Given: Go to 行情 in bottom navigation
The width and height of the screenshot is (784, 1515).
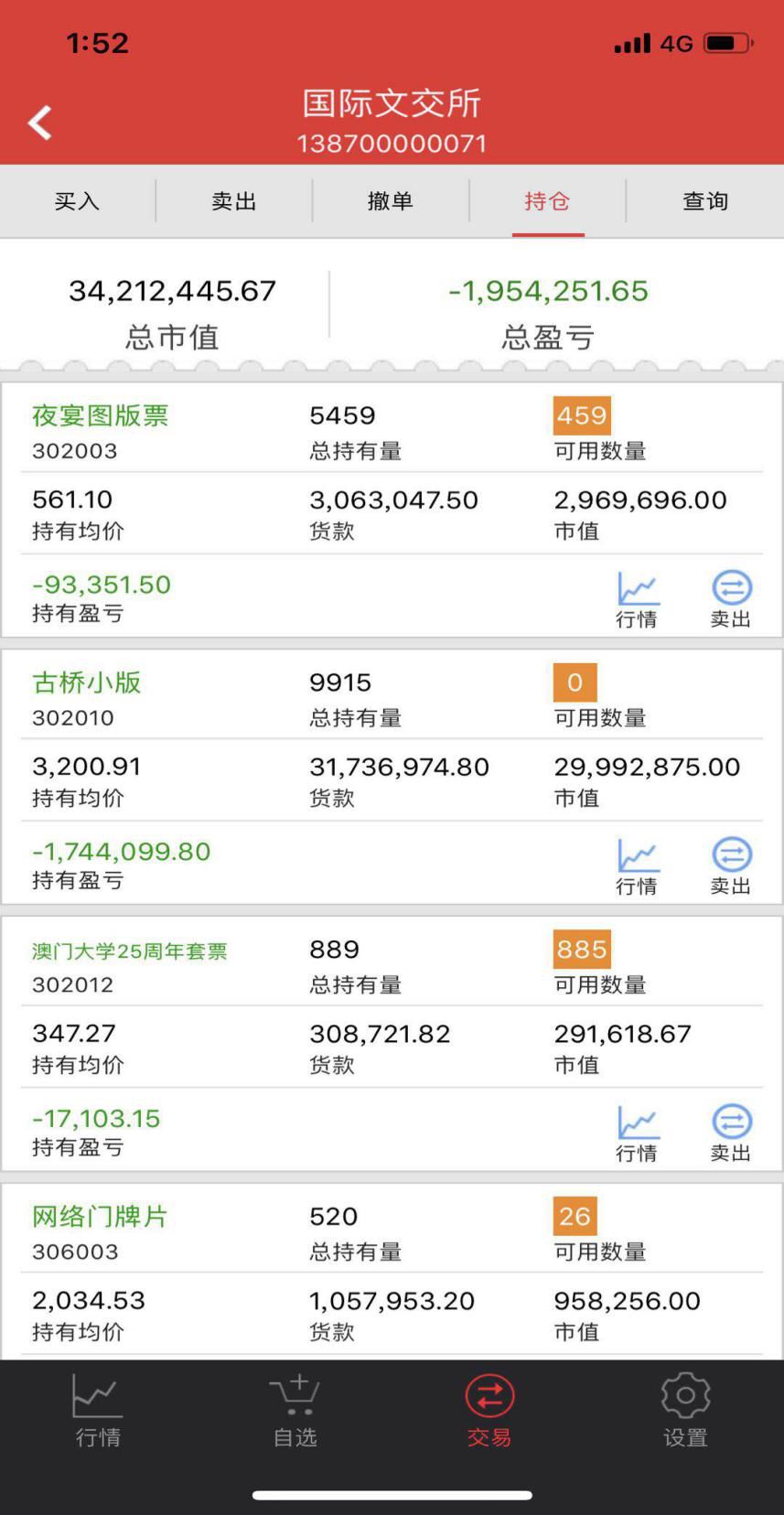Looking at the screenshot, I should 97,1412.
